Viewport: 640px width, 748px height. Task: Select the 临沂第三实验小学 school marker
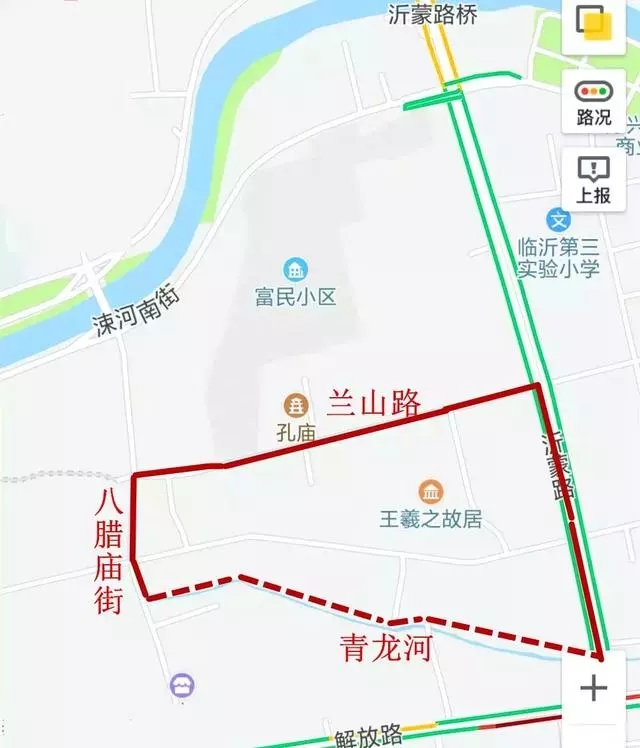coord(558,219)
